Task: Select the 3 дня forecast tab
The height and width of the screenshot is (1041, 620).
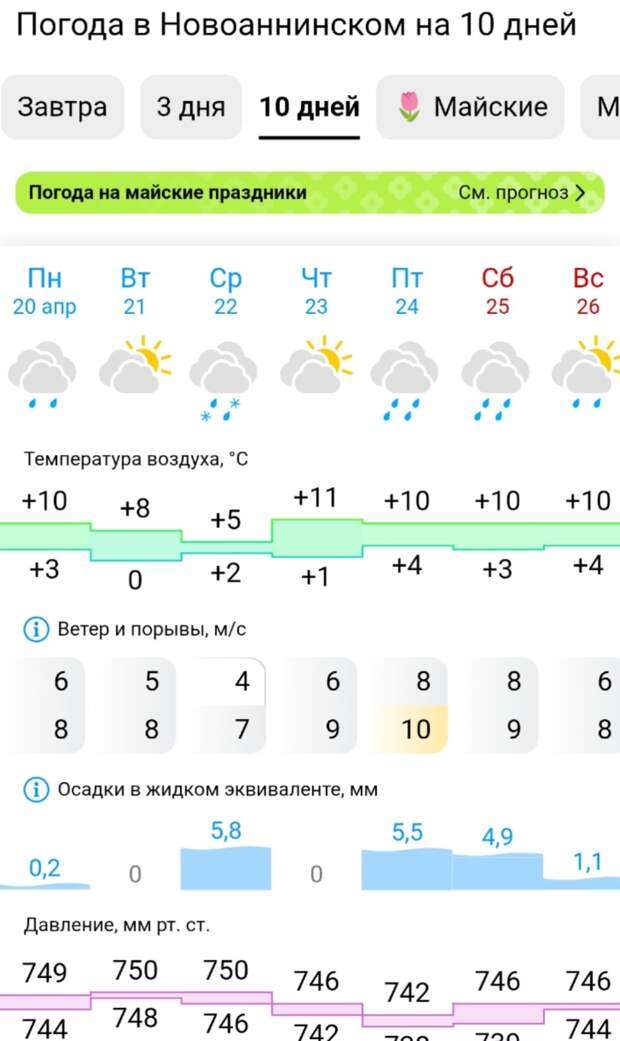Action: (x=190, y=107)
